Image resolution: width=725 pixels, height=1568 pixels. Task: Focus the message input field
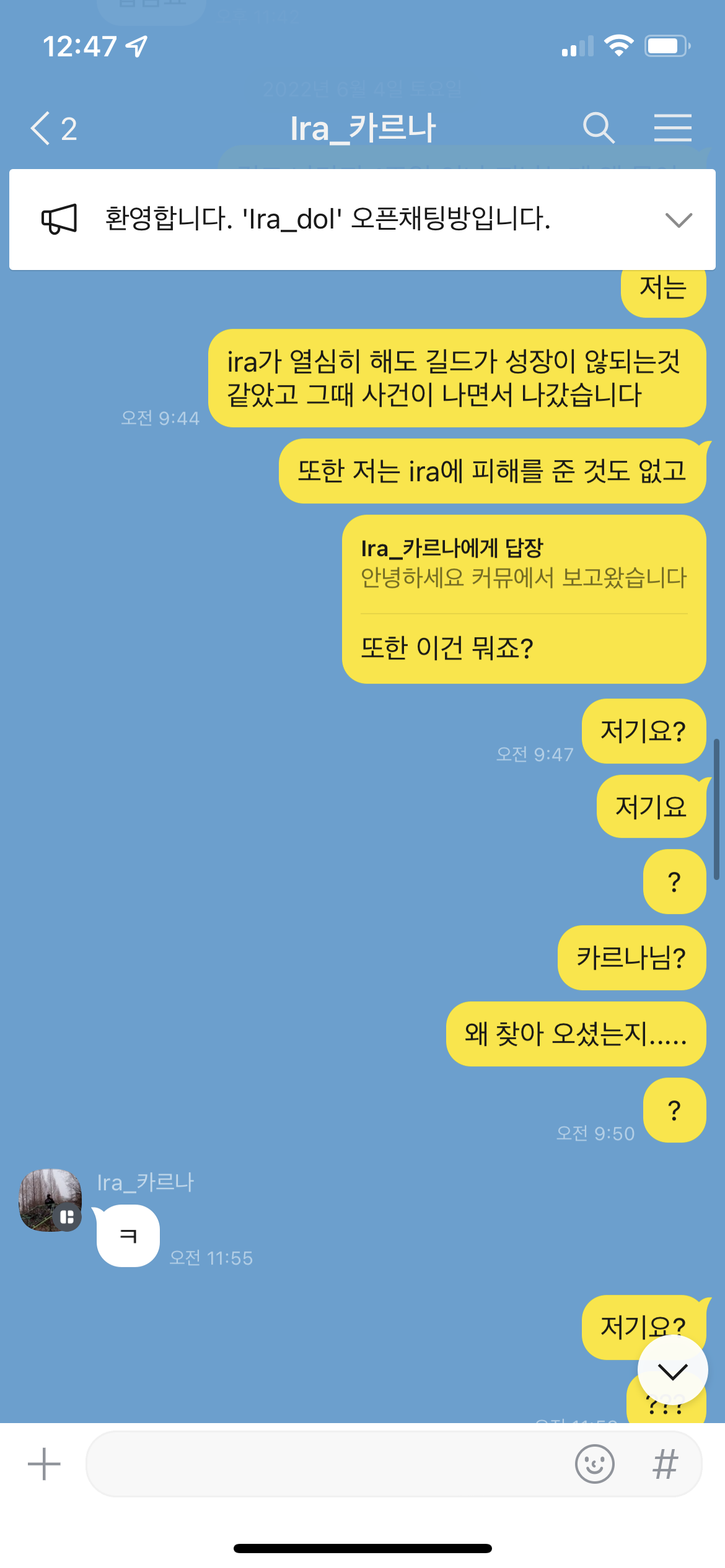[x=328, y=1464]
